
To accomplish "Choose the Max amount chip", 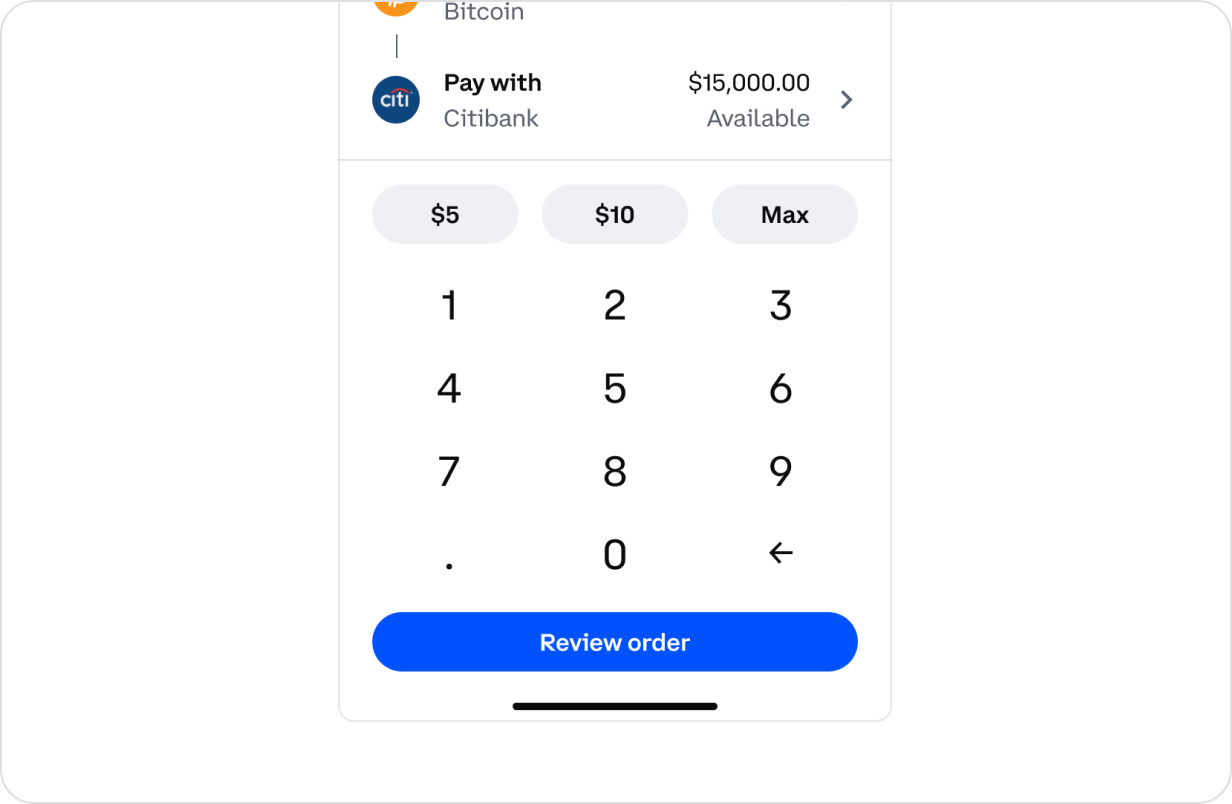I will (x=784, y=214).
